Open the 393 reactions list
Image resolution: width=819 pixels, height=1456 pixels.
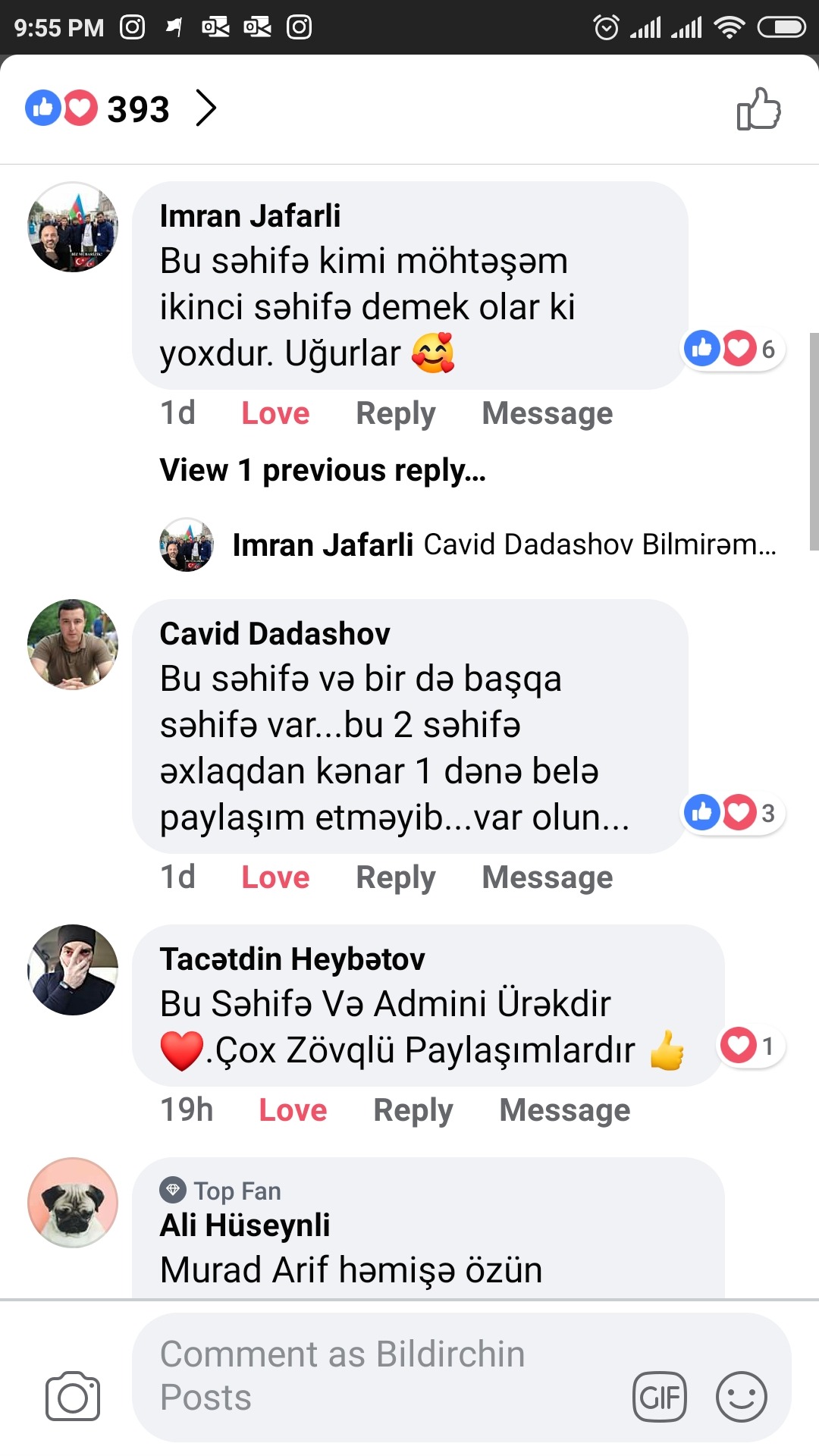coord(121,108)
